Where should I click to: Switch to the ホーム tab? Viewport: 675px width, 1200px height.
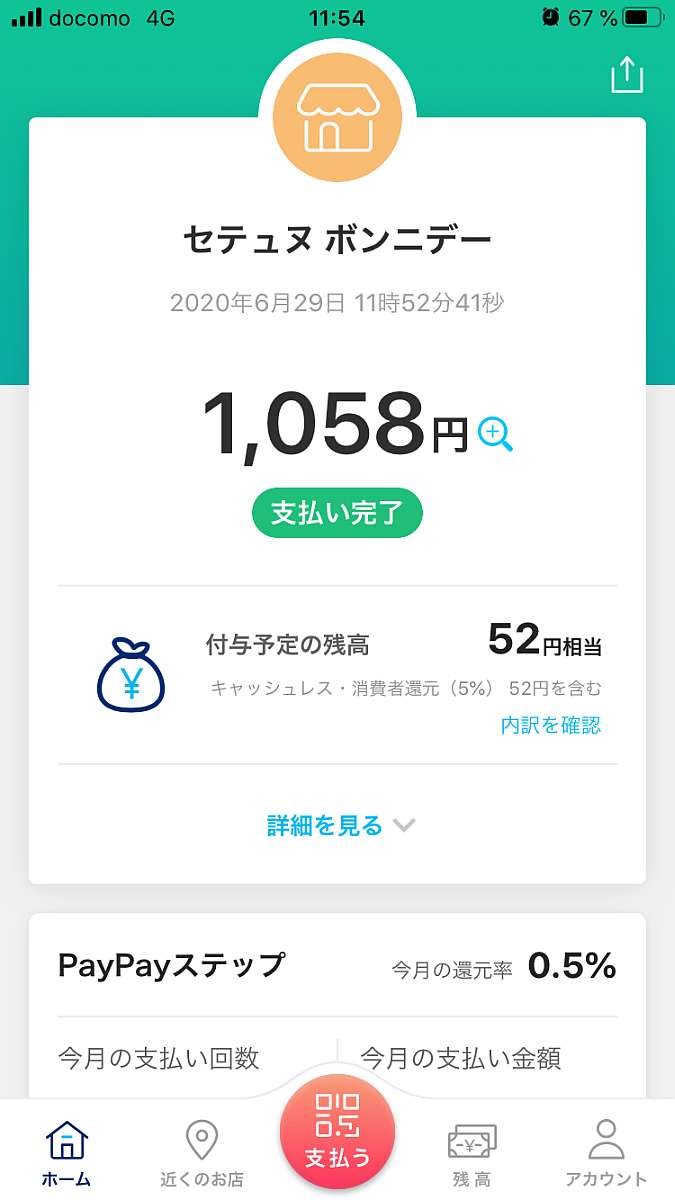67,1152
